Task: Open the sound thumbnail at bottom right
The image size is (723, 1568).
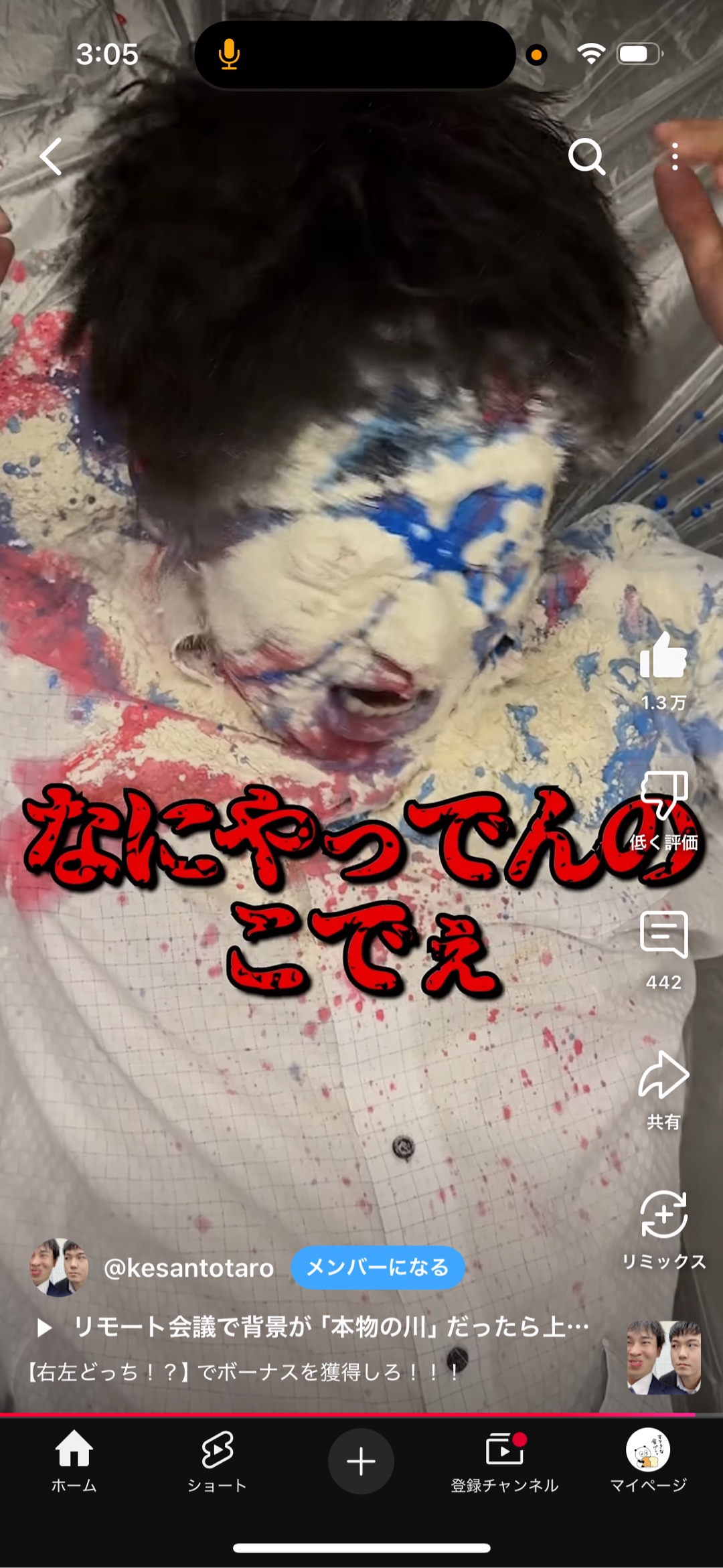Action: point(663,1356)
